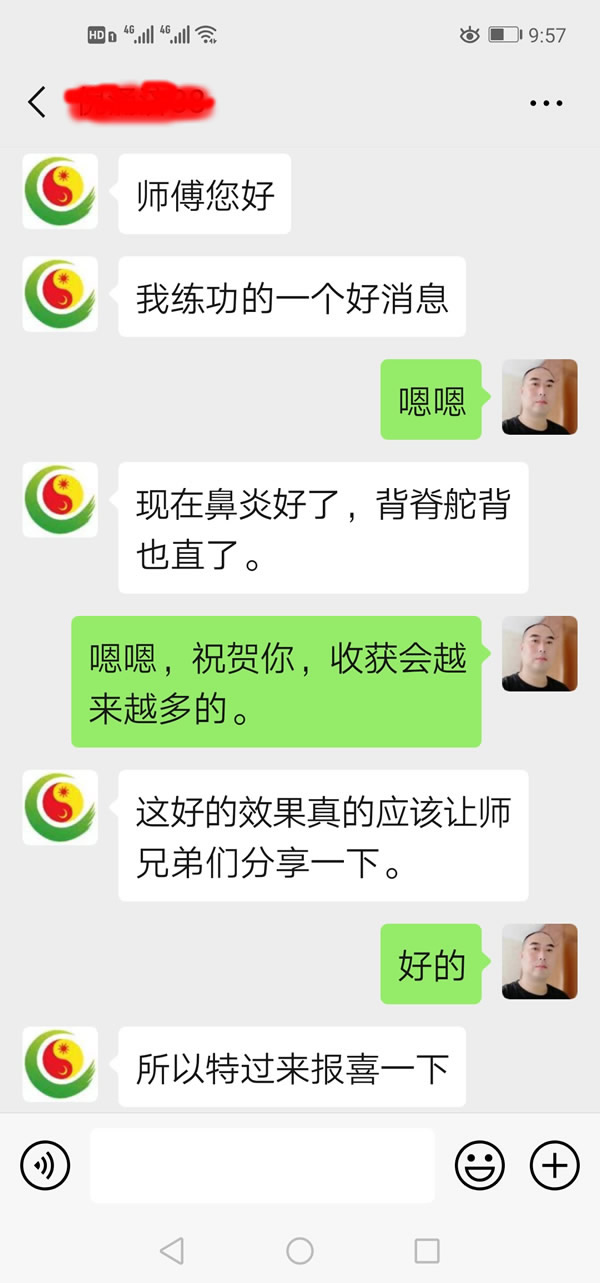Open recent apps from navigation bar
Image resolution: width=600 pixels, height=1283 pixels.
(x=427, y=1250)
